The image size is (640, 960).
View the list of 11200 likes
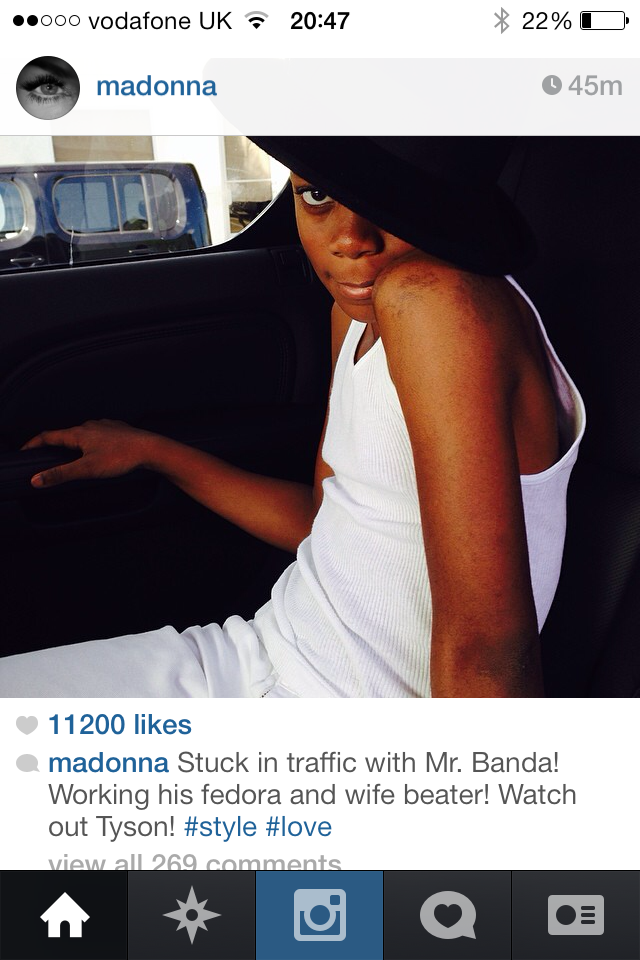pos(120,725)
